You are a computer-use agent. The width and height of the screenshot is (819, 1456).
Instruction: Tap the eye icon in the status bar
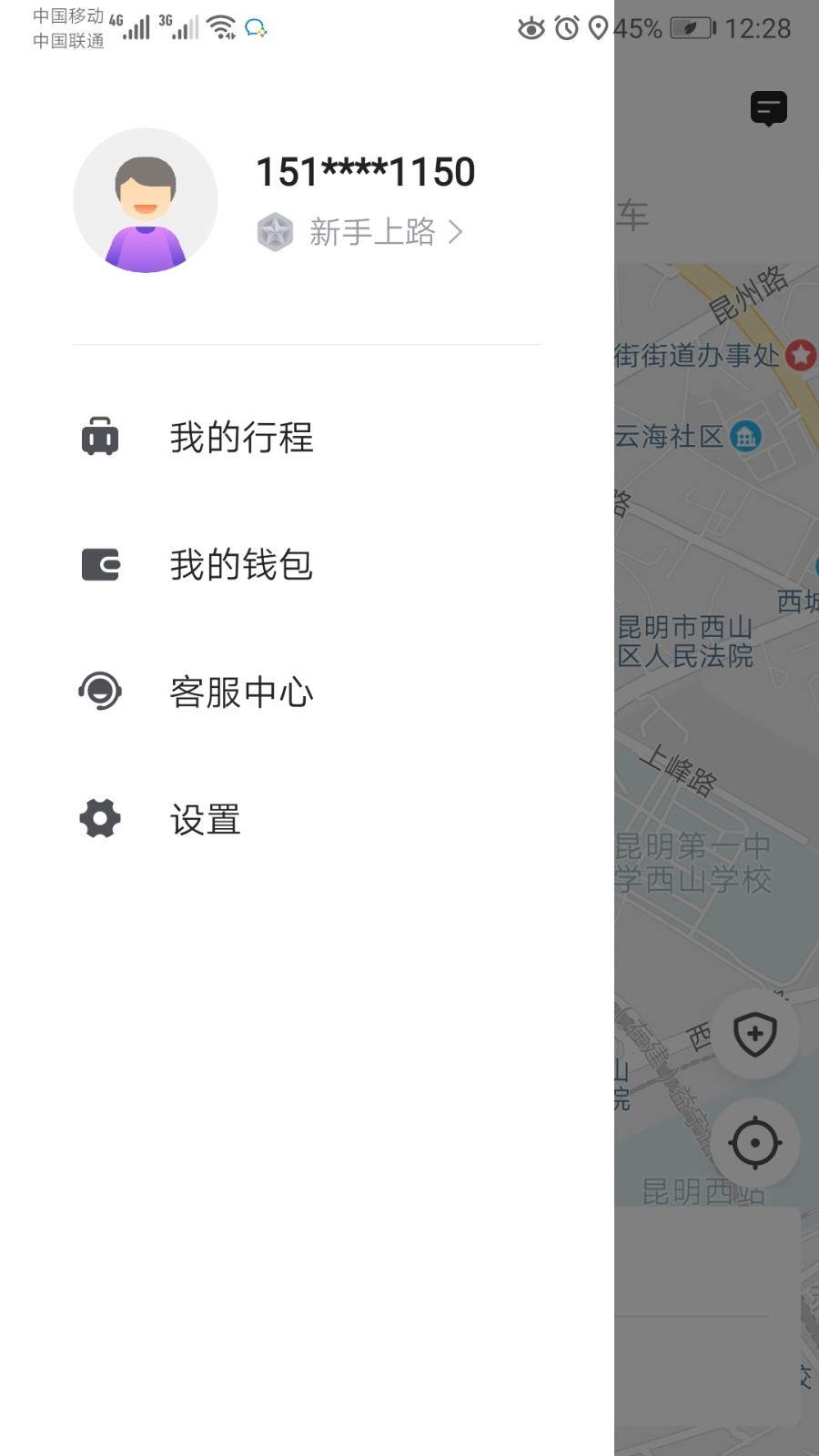point(532,29)
